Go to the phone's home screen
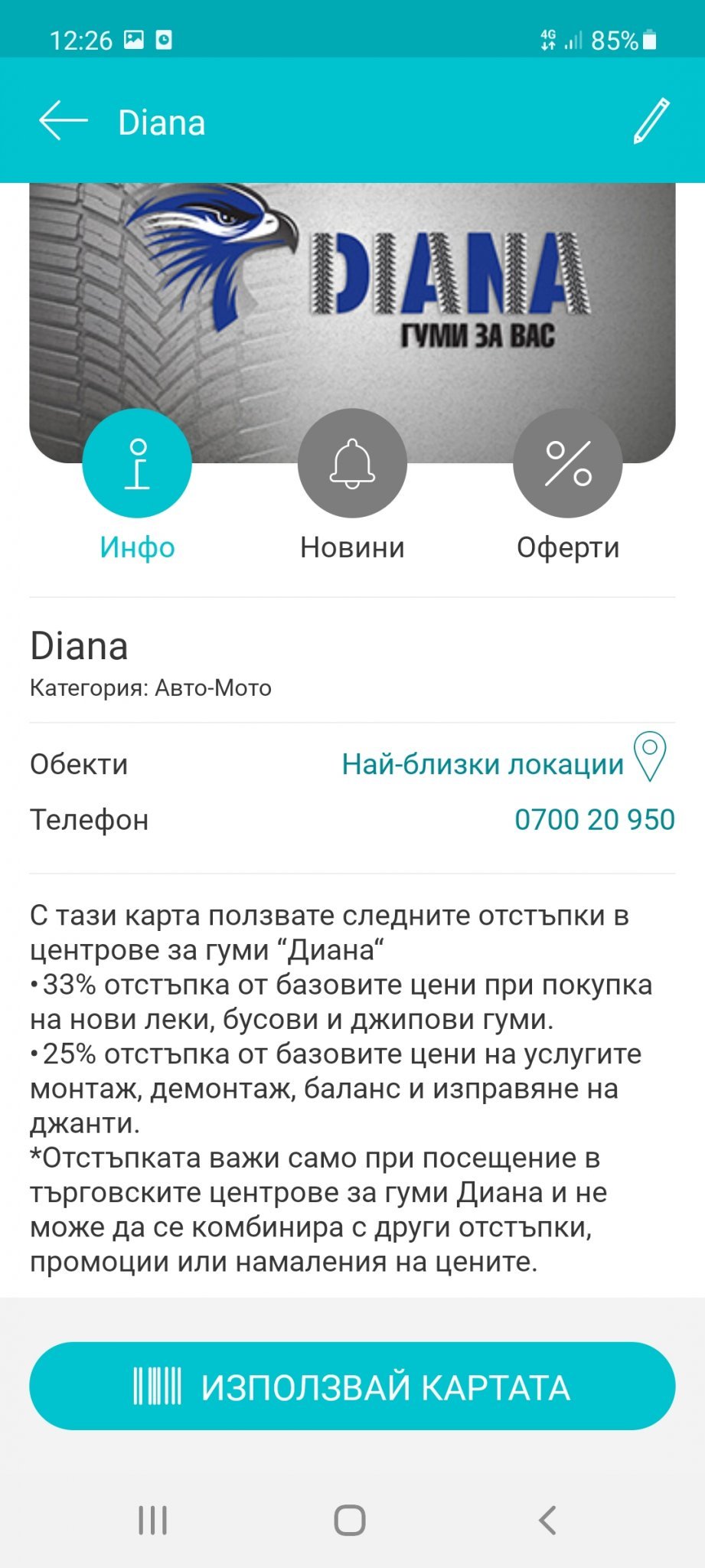 [350, 1521]
